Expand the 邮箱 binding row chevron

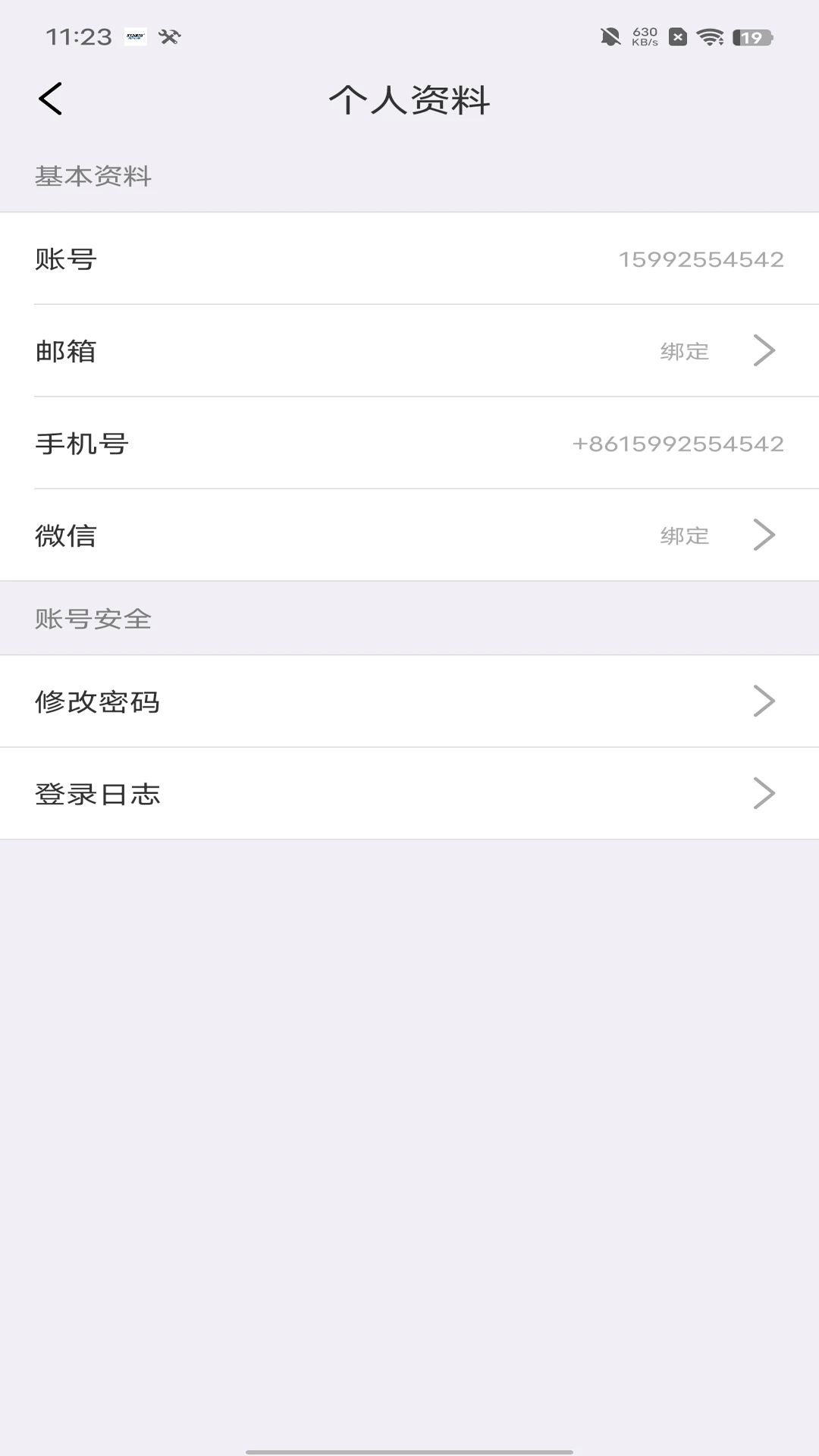[x=765, y=350]
